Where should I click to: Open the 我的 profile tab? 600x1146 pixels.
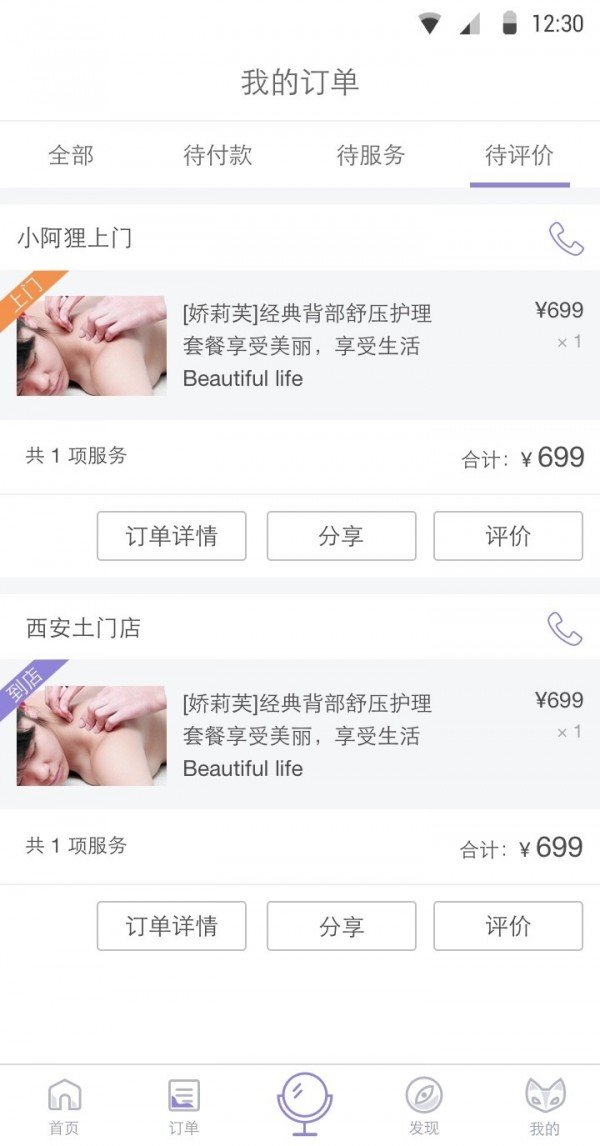[545, 1107]
